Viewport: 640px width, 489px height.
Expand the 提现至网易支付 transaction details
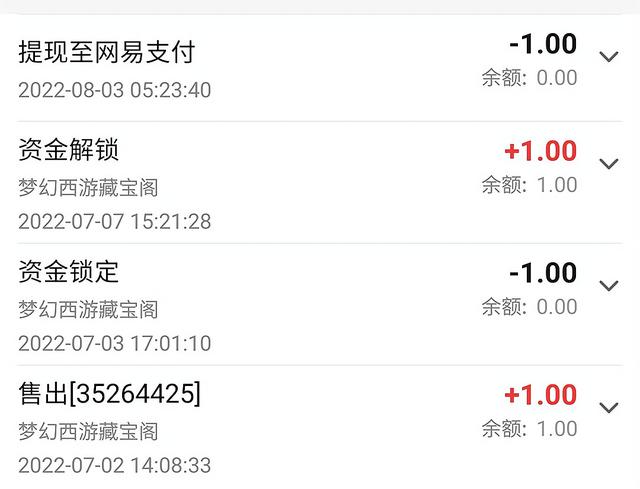pos(609,57)
